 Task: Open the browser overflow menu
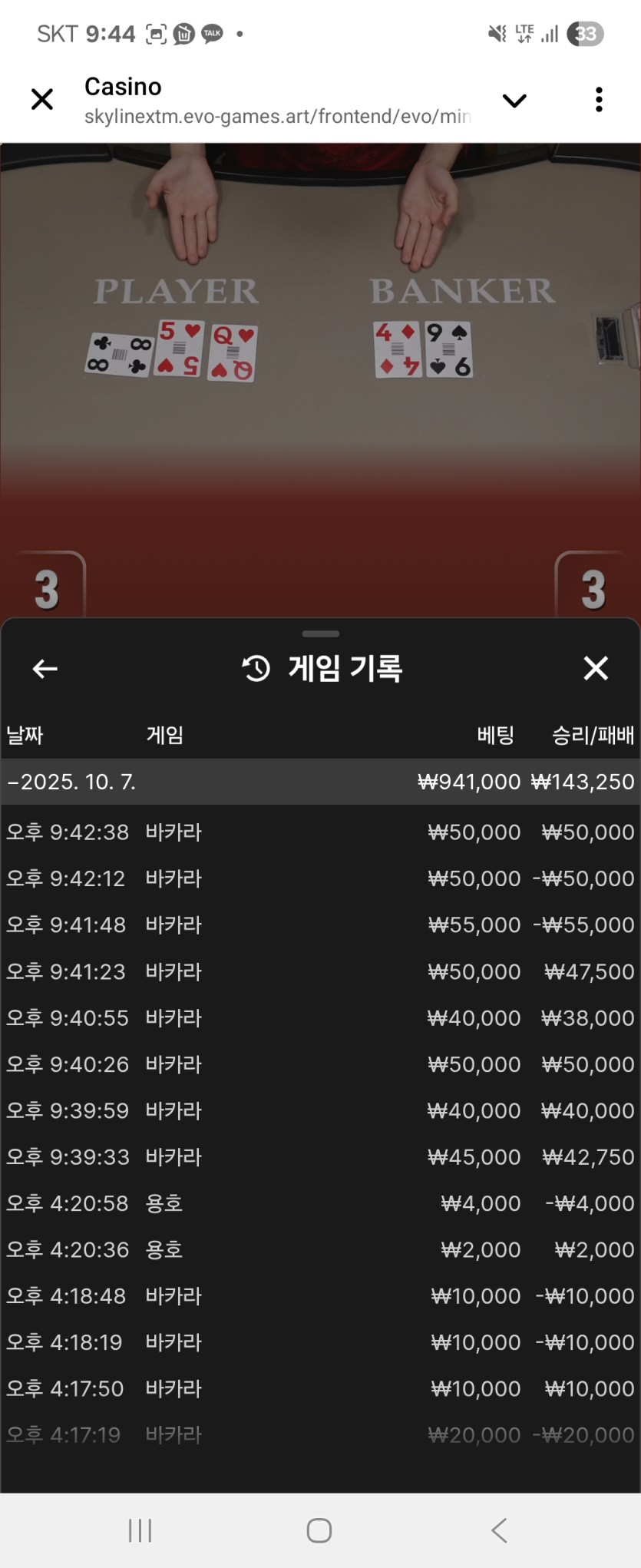click(x=599, y=100)
